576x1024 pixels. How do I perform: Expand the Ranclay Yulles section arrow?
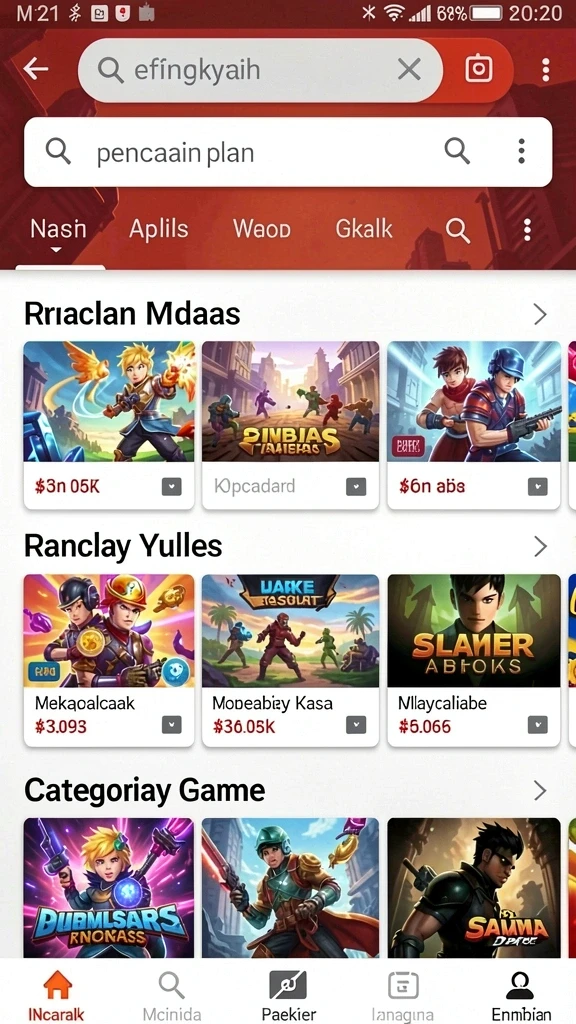coord(540,547)
